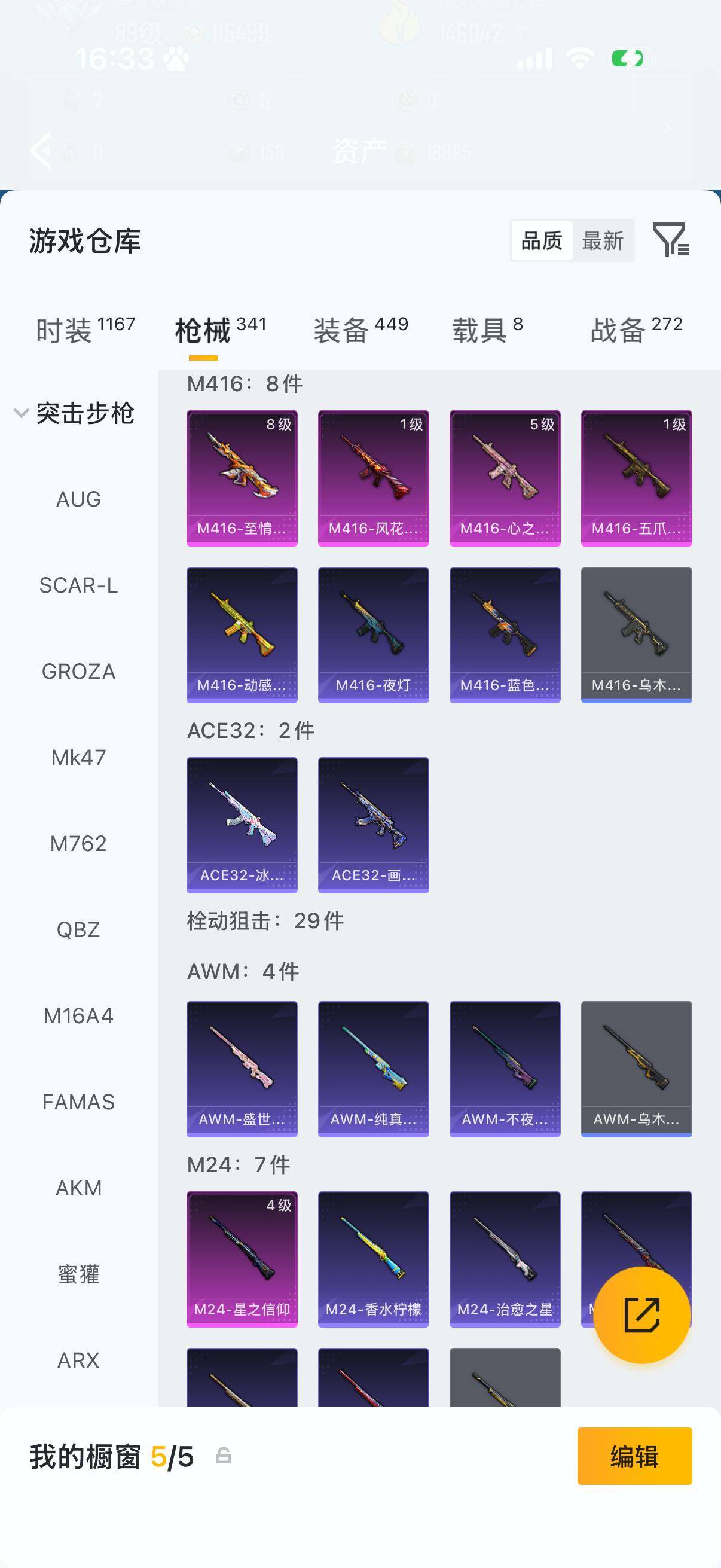
Task: Go back using the top-left arrow
Action: (x=41, y=150)
